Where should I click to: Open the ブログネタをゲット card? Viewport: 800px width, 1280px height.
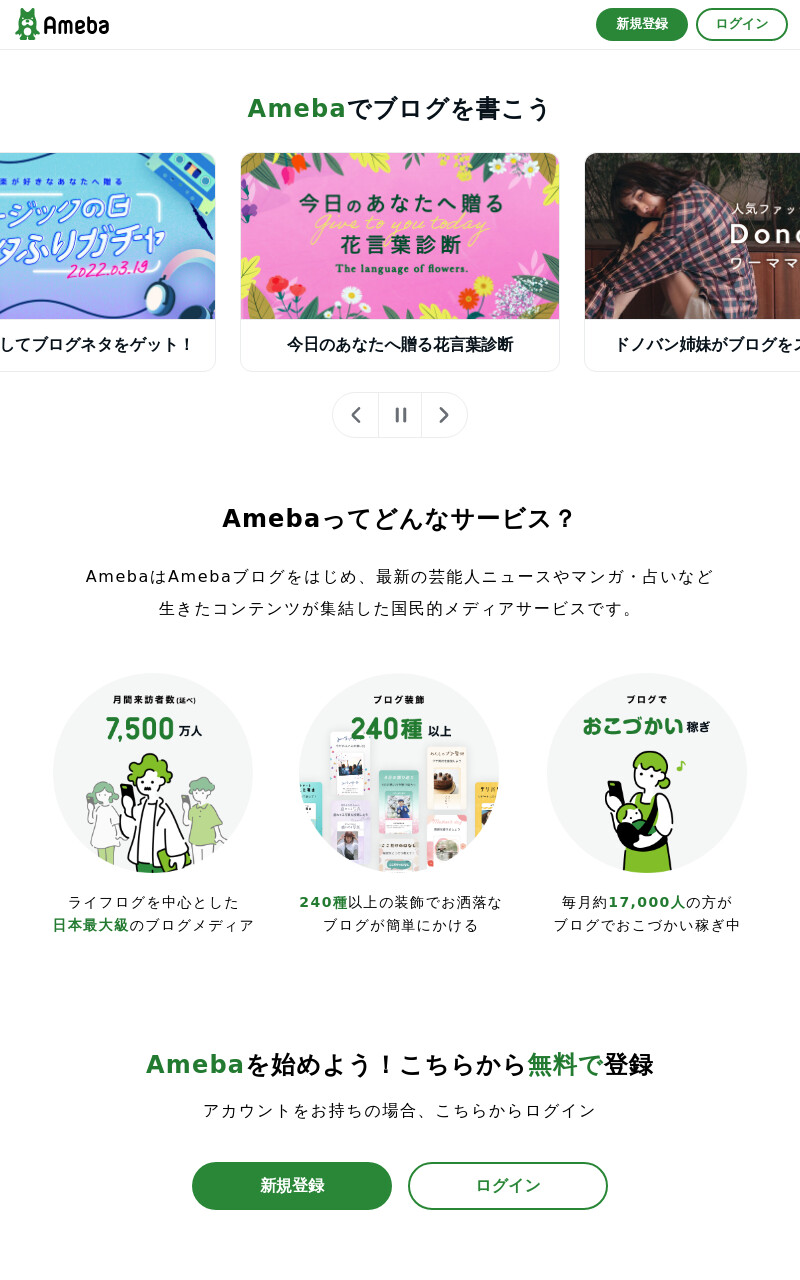[108, 262]
